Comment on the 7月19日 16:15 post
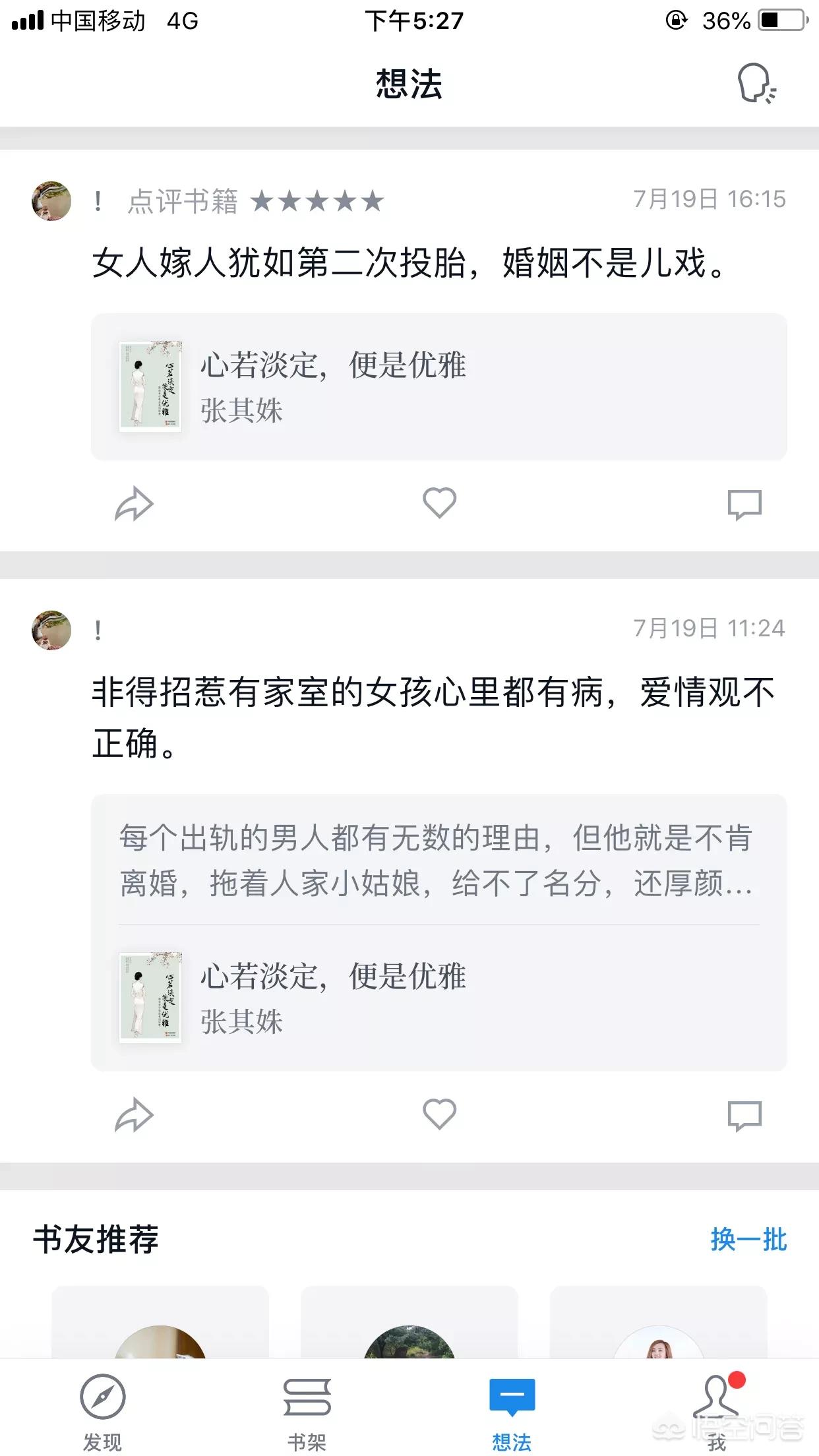Image resolution: width=819 pixels, height=1456 pixels. (744, 505)
